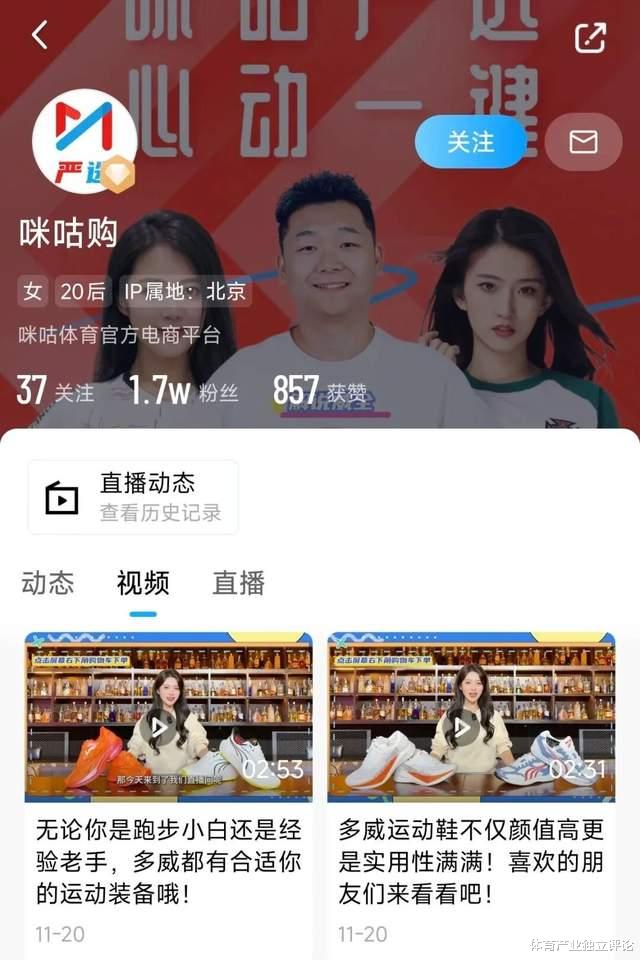Image resolution: width=640 pixels, height=960 pixels.
Task: Play the 02:53 video about 跑步小白
Action: point(168,717)
